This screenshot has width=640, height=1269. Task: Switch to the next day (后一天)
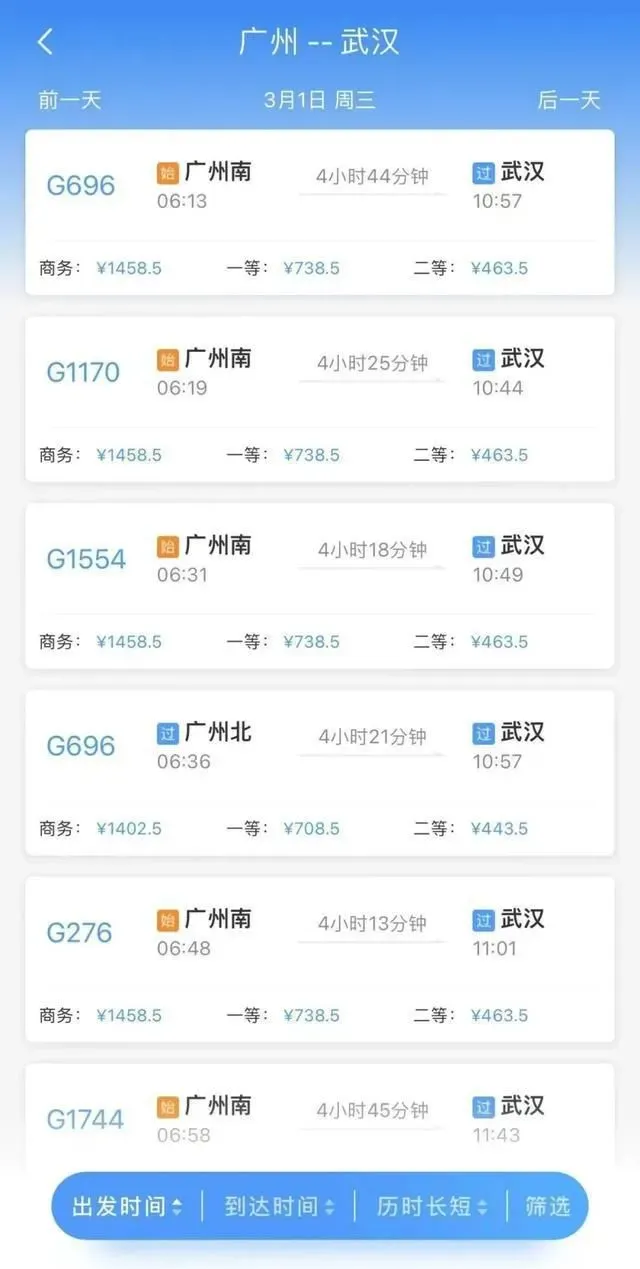click(x=569, y=100)
